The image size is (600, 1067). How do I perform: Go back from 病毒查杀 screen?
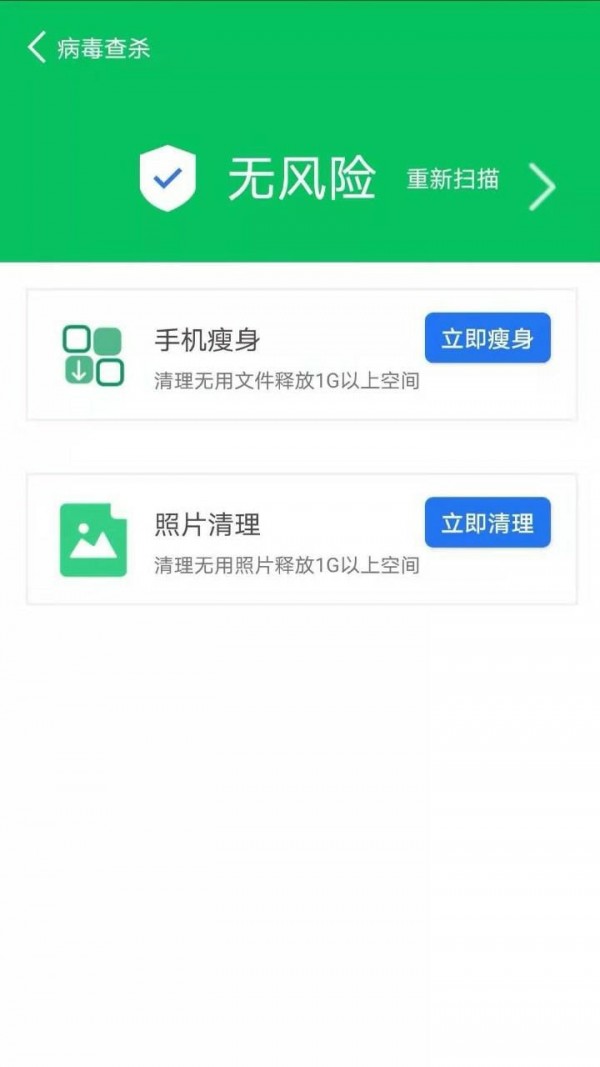[x=37, y=47]
